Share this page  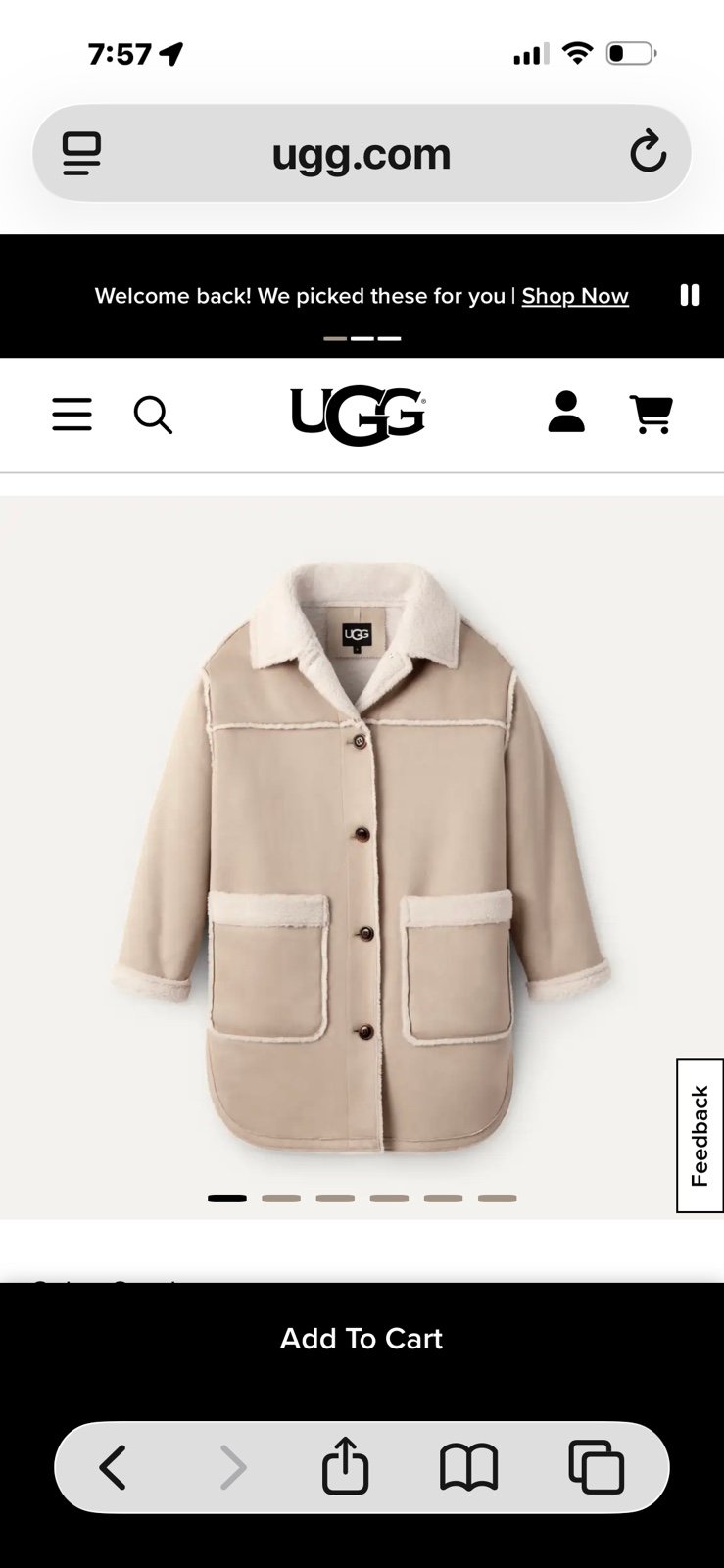click(345, 1467)
